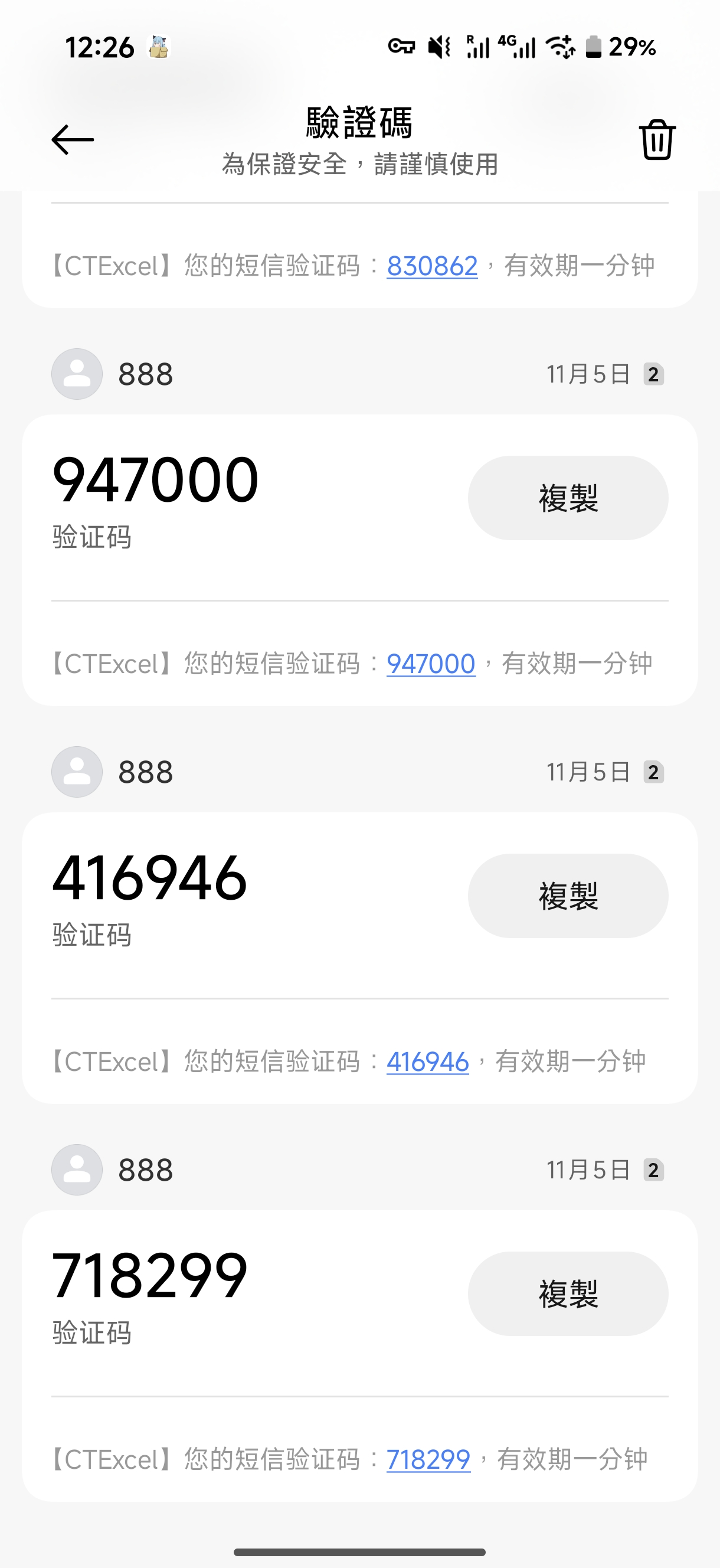This screenshot has width=720, height=1568.
Task: Click the key icon in the status bar
Action: 403,44
